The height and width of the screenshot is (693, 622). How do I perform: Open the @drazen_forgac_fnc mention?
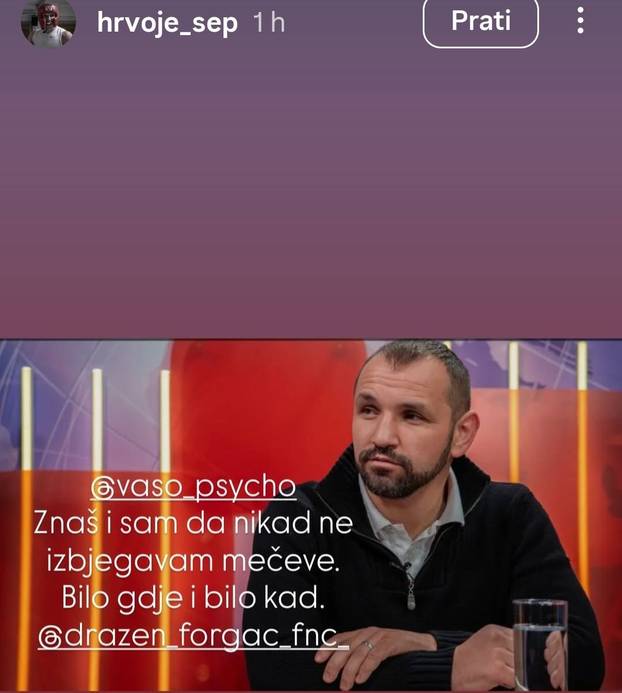click(x=193, y=636)
